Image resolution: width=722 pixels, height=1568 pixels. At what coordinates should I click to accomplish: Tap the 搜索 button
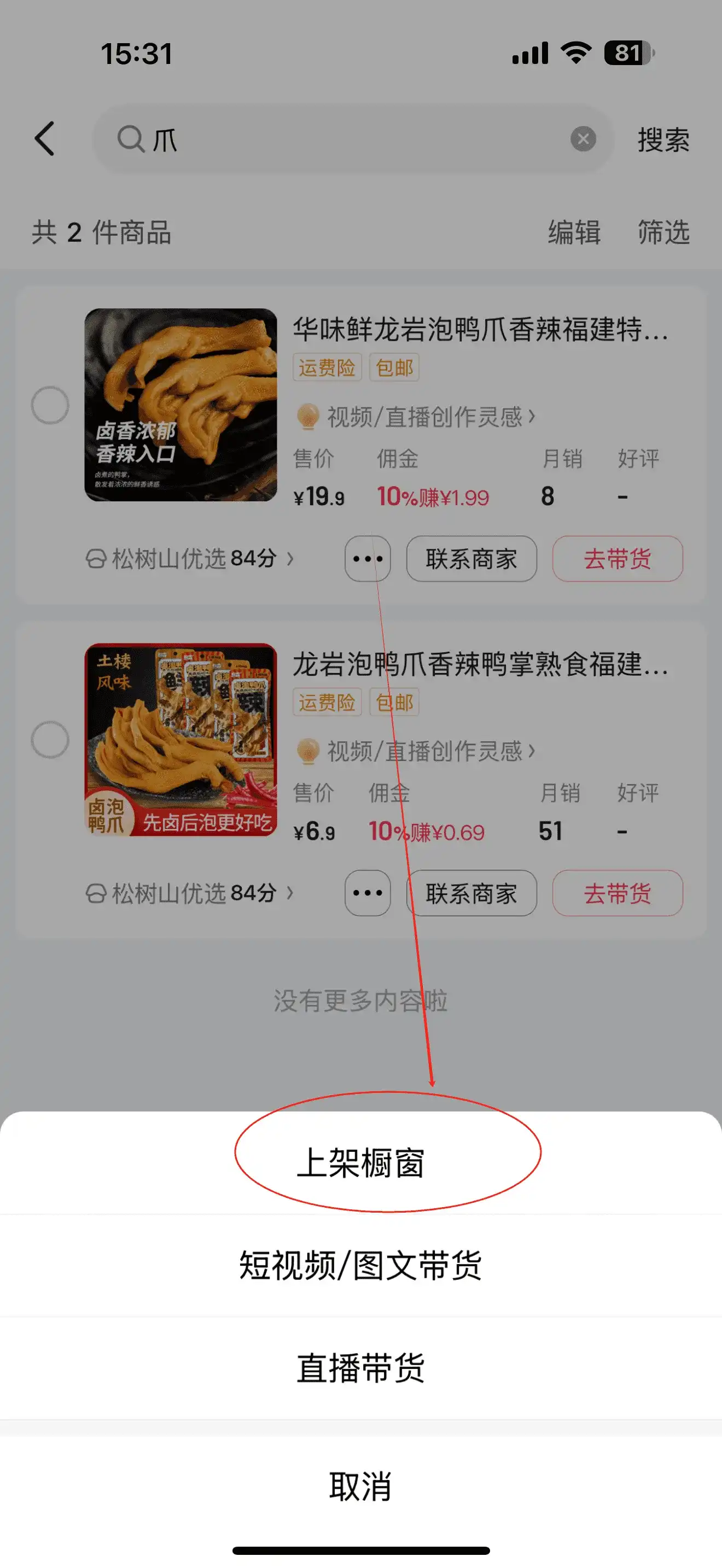(663, 140)
